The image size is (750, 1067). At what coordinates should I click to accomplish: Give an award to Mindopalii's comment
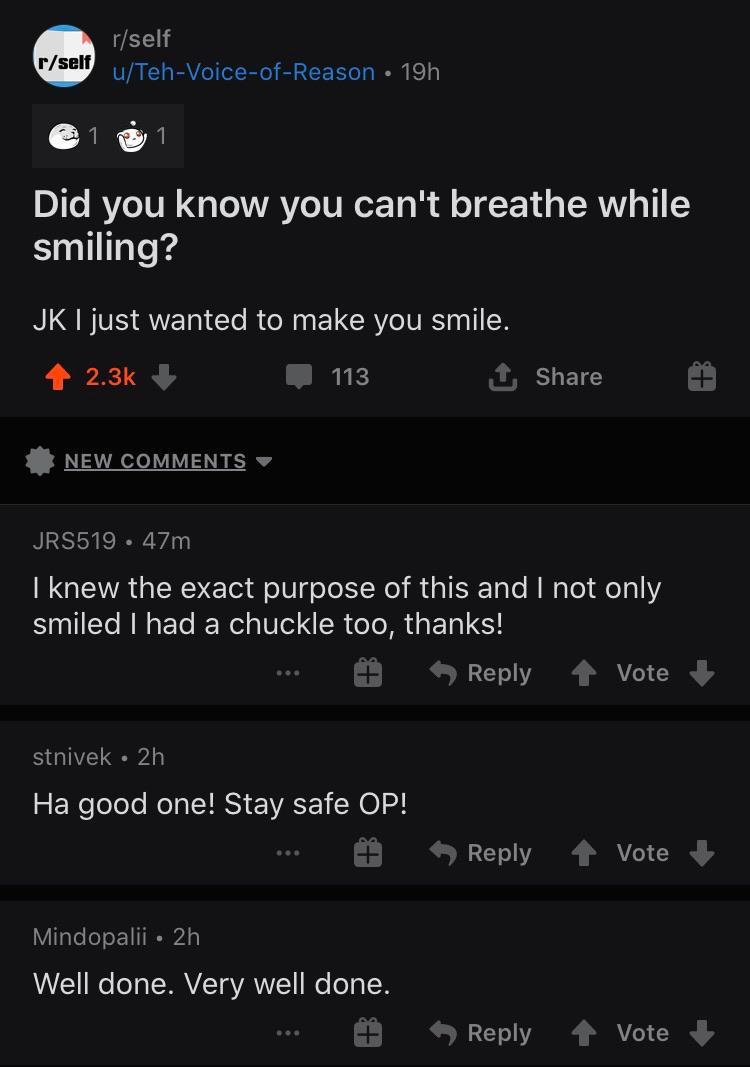click(x=367, y=1033)
